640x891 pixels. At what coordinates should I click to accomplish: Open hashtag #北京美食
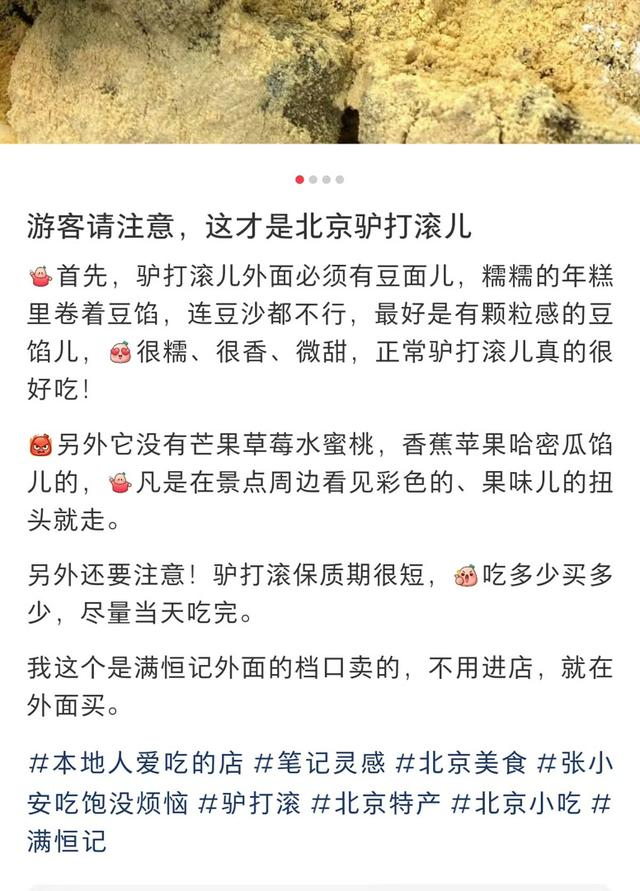tap(461, 763)
